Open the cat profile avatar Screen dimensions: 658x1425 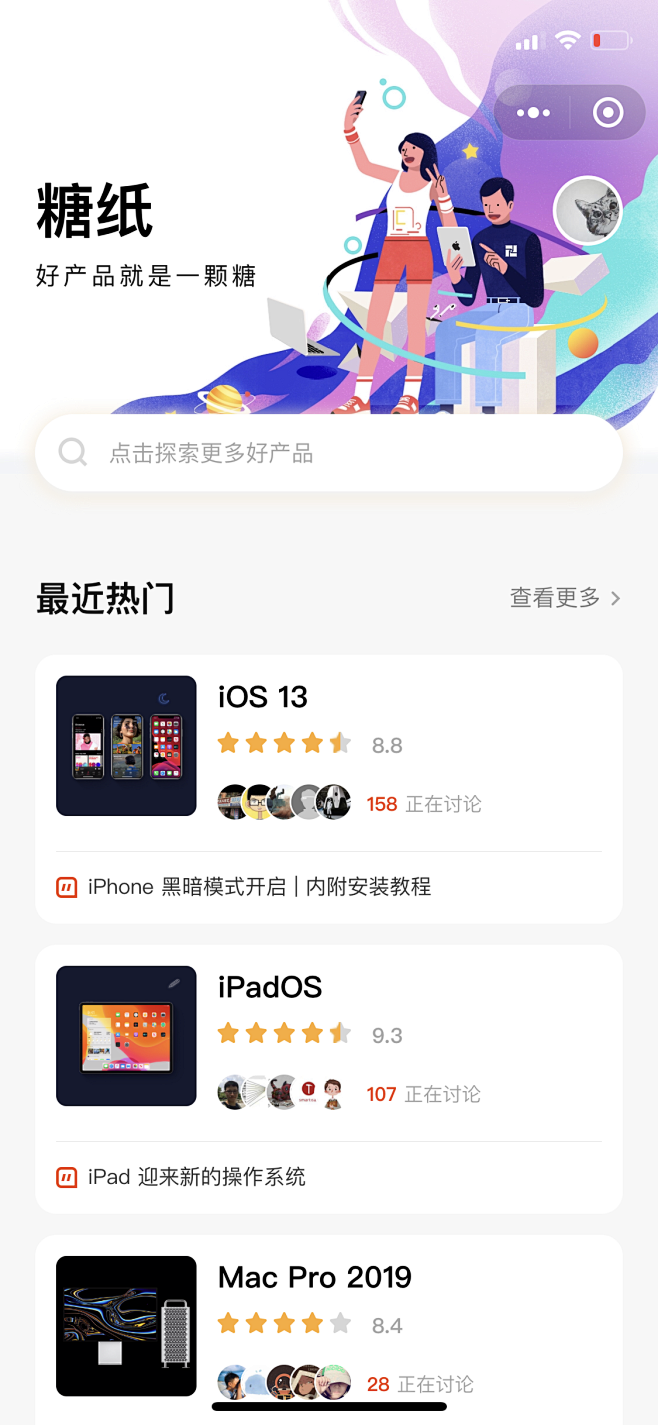(588, 211)
